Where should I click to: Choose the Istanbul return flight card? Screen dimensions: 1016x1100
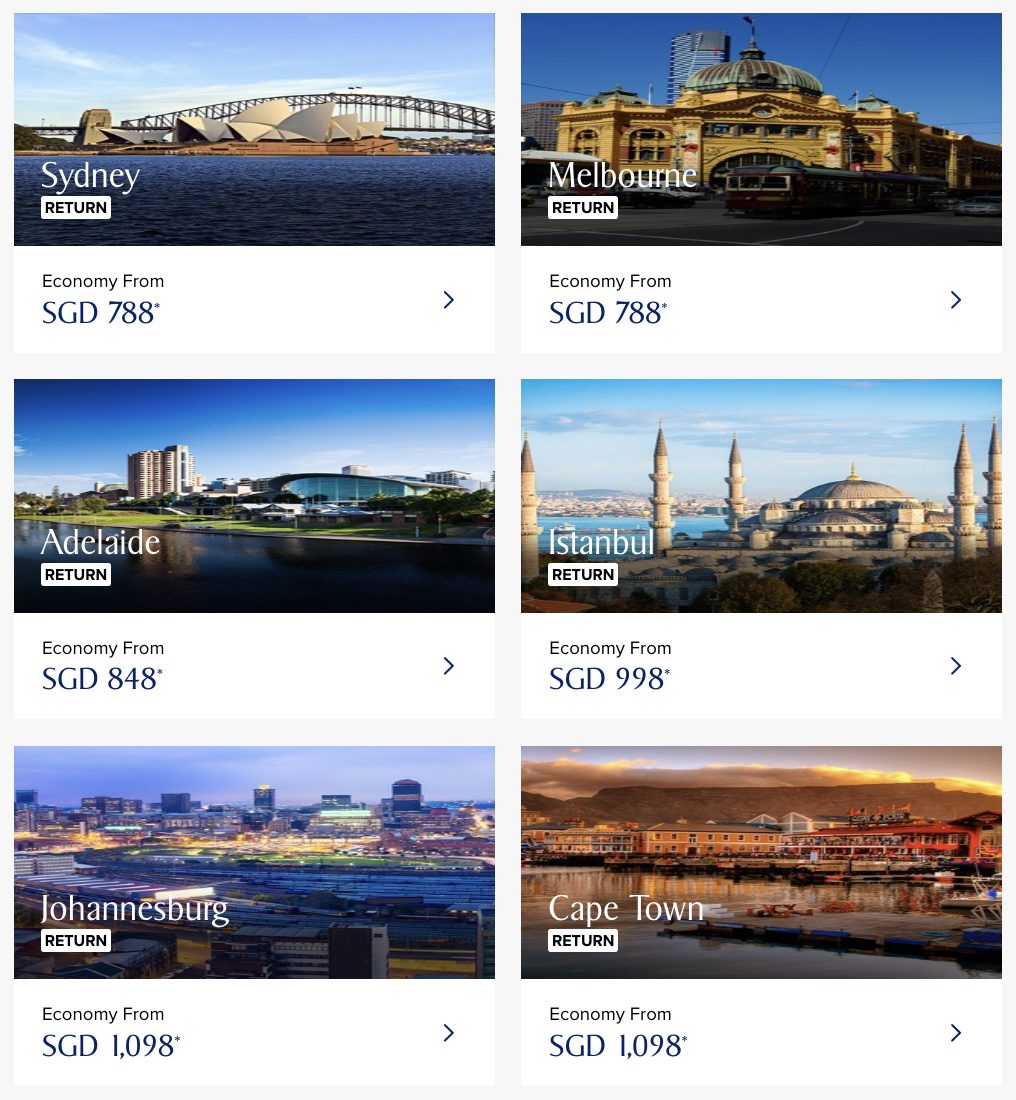coord(761,549)
